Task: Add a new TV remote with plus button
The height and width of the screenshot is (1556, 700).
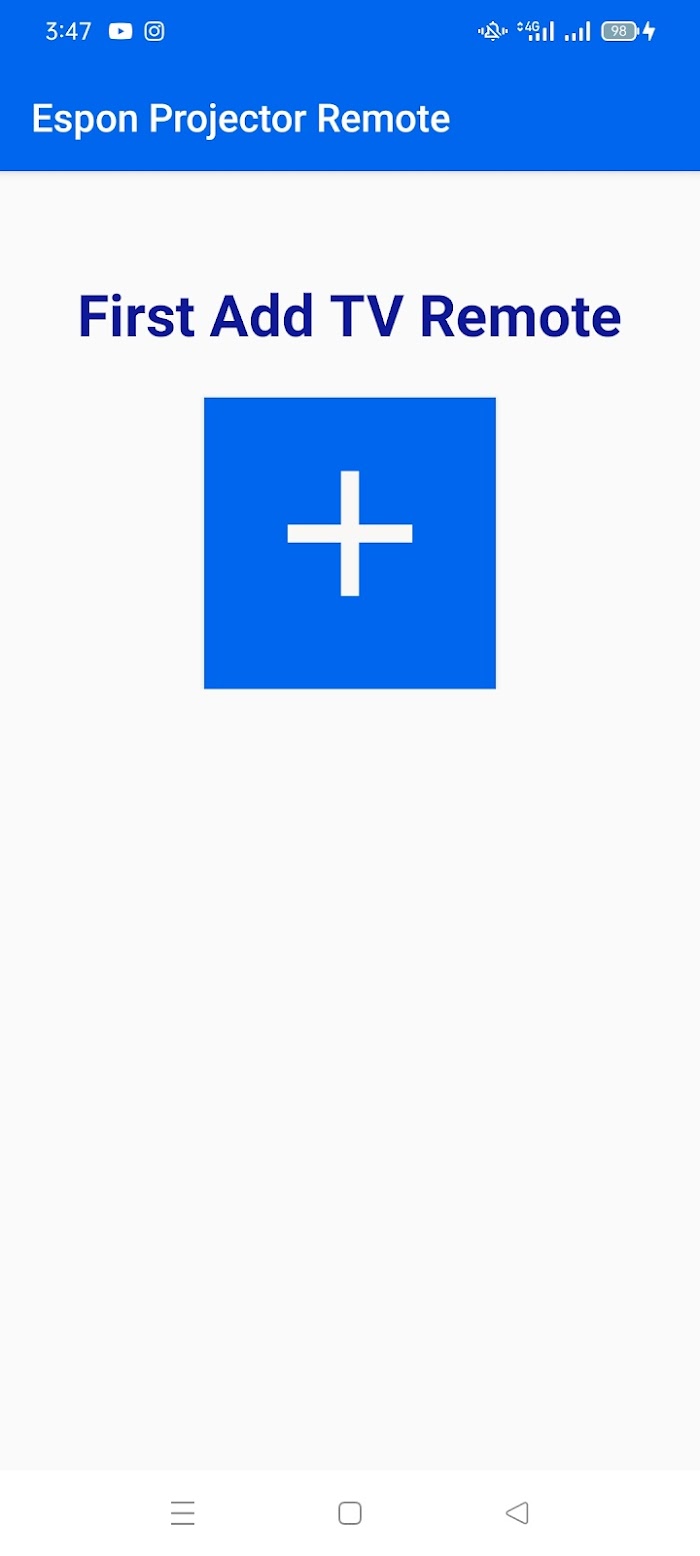Action: [349, 543]
